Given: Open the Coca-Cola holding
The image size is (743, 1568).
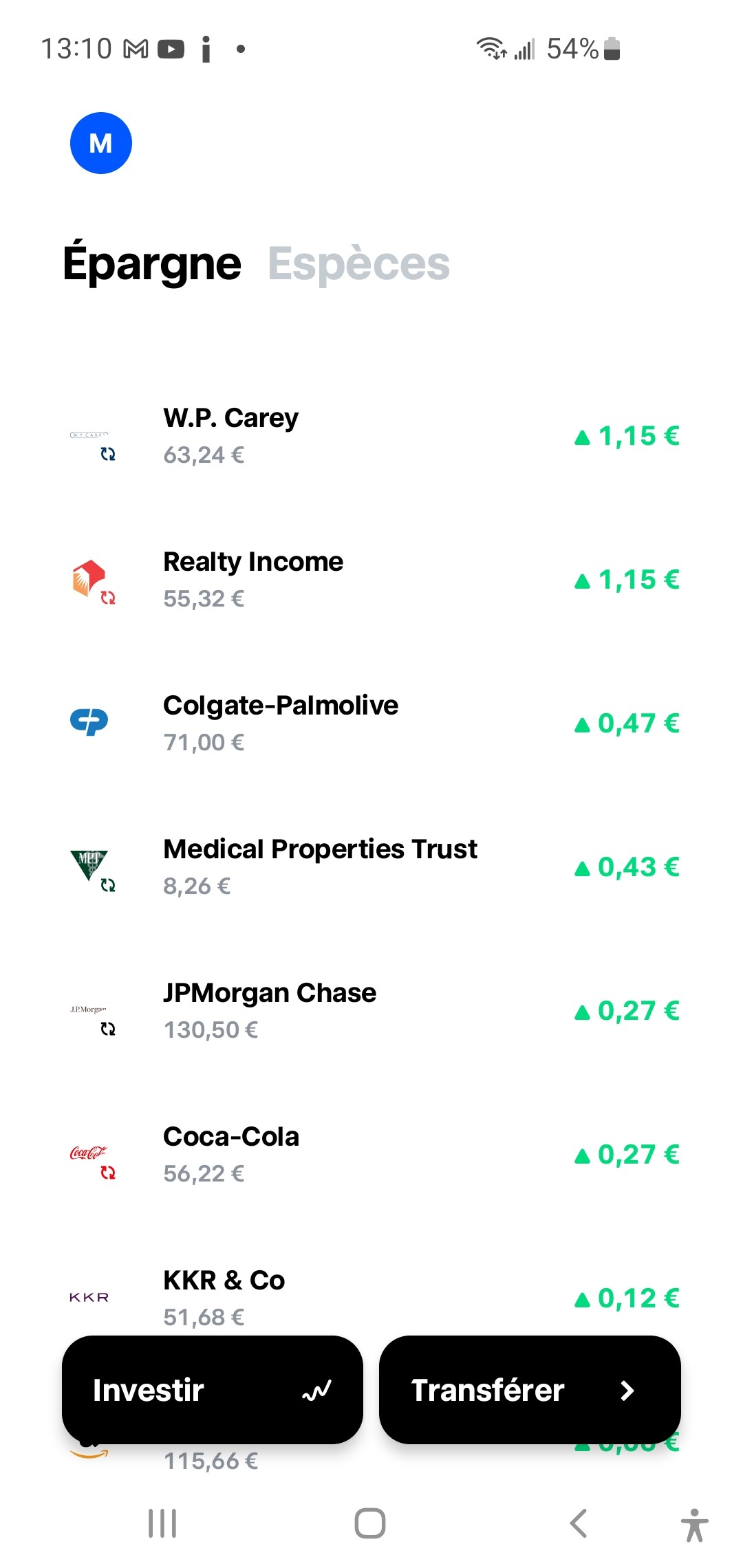Looking at the screenshot, I should tap(371, 1155).
